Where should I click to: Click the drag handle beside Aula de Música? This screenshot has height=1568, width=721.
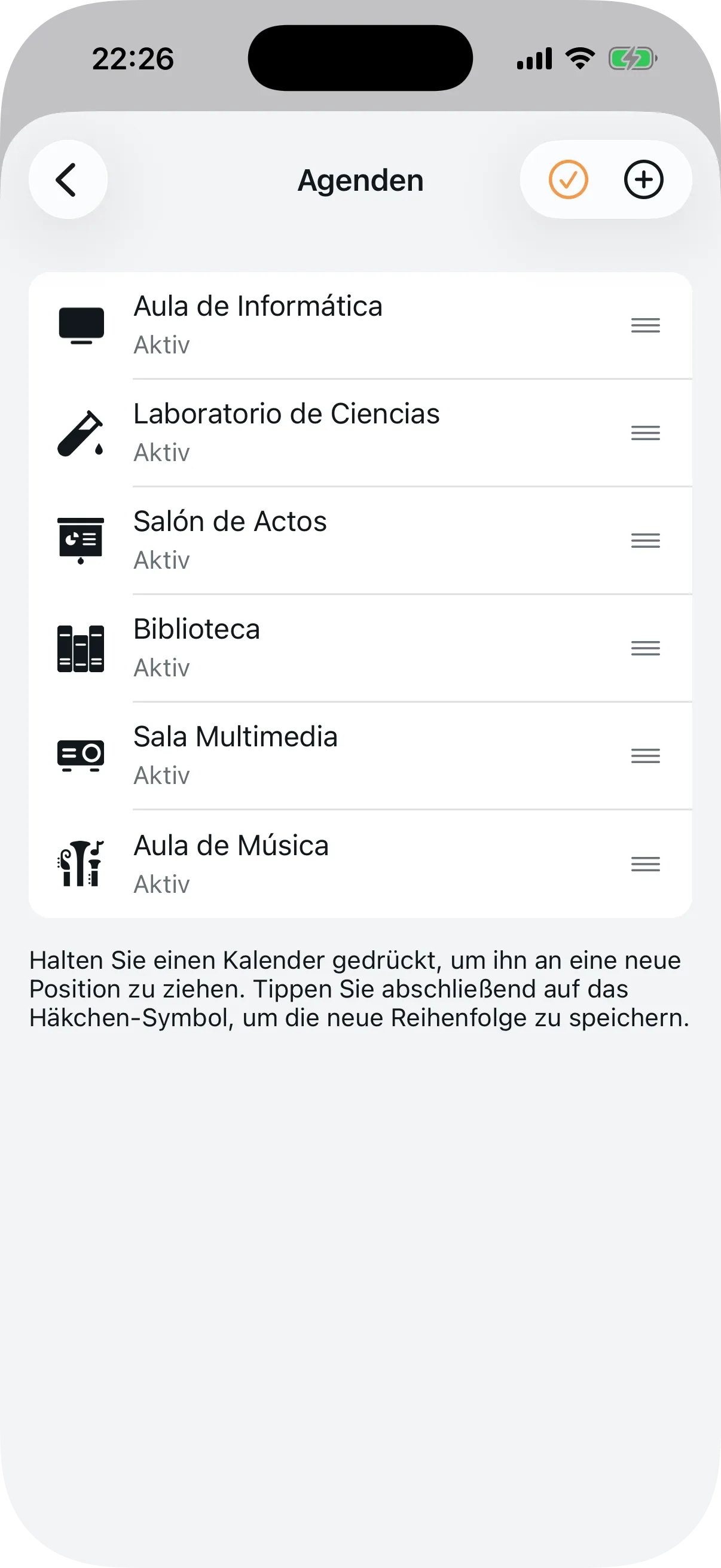point(645,863)
